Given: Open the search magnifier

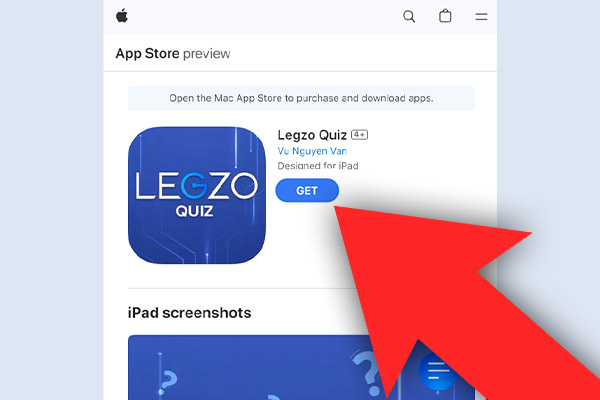Looking at the screenshot, I should (x=409, y=16).
